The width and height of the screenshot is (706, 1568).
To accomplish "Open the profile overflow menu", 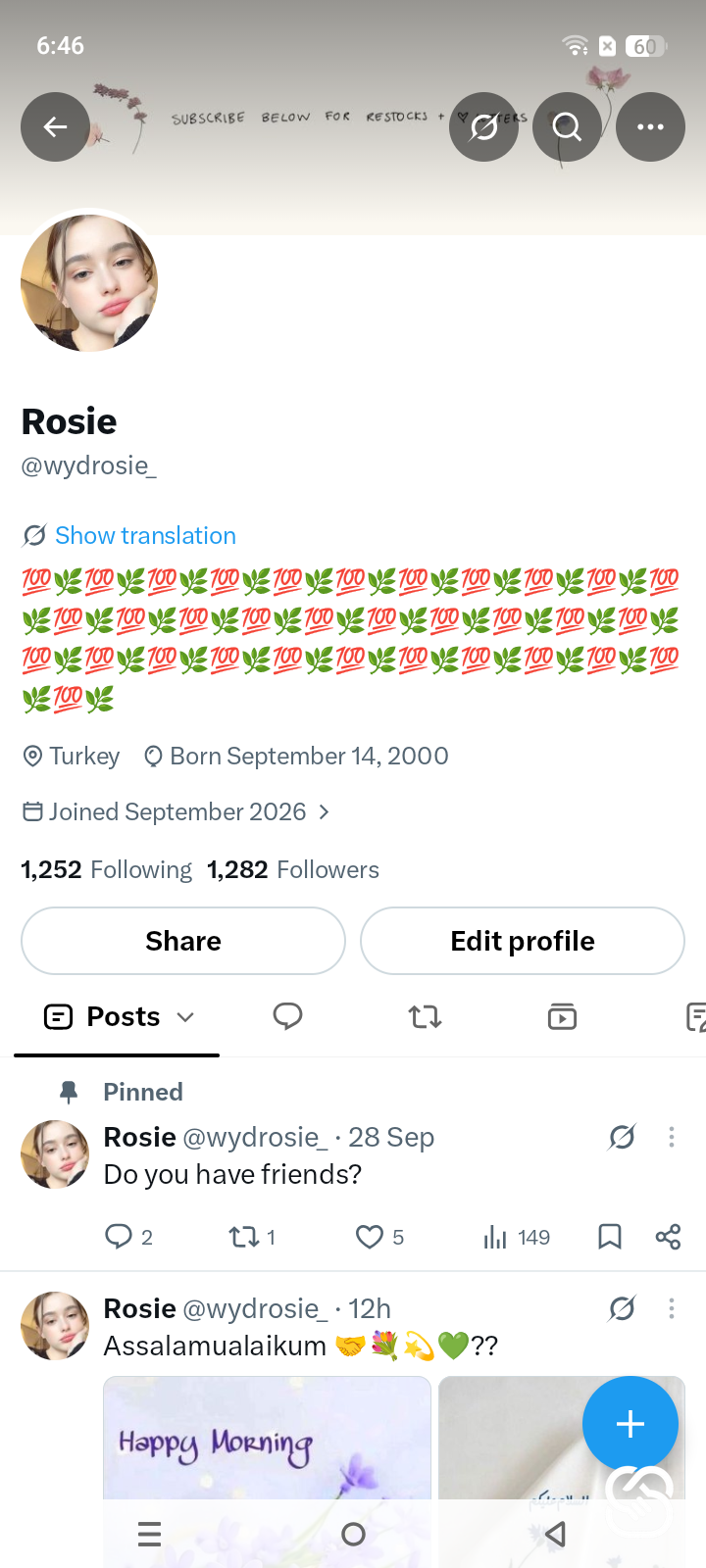I will [x=650, y=126].
